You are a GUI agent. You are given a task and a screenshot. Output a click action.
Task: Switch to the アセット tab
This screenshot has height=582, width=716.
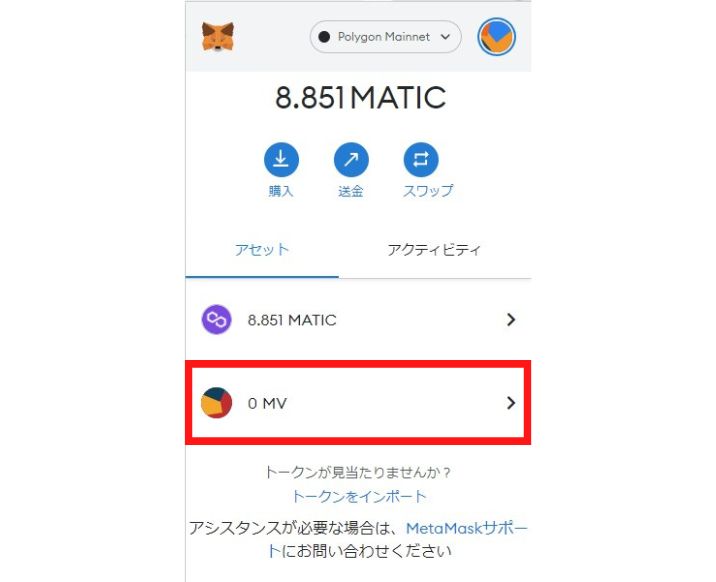pos(262,250)
